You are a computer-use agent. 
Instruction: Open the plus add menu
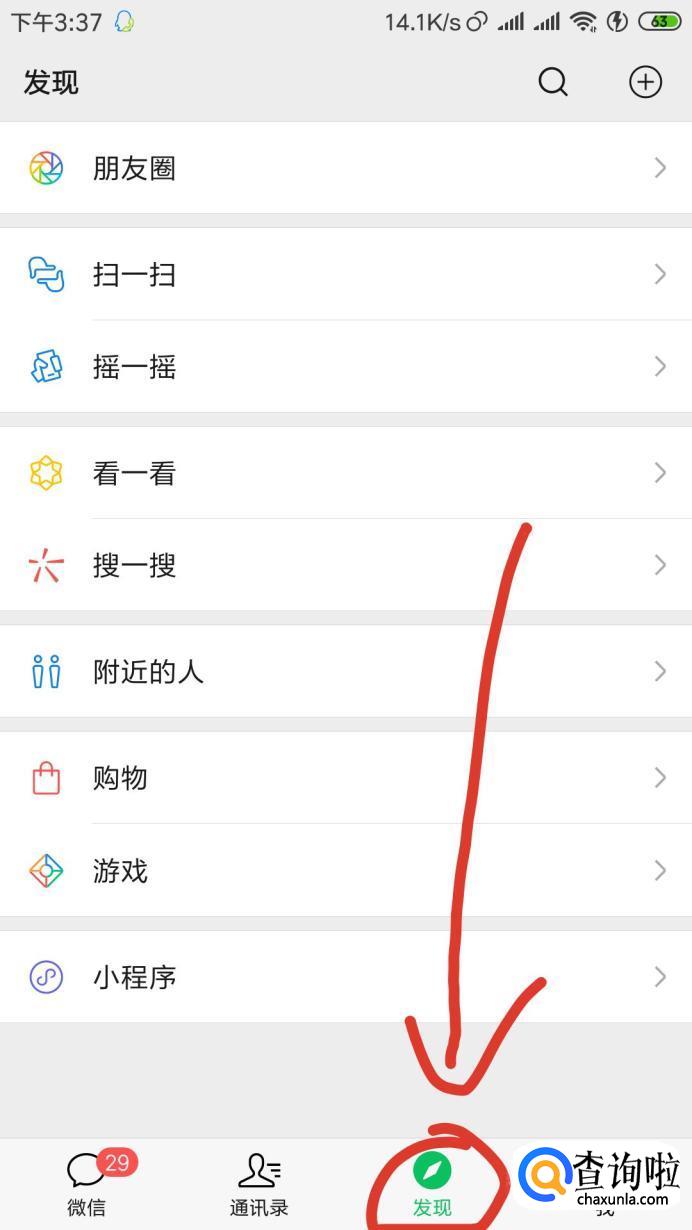[x=645, y=82]
